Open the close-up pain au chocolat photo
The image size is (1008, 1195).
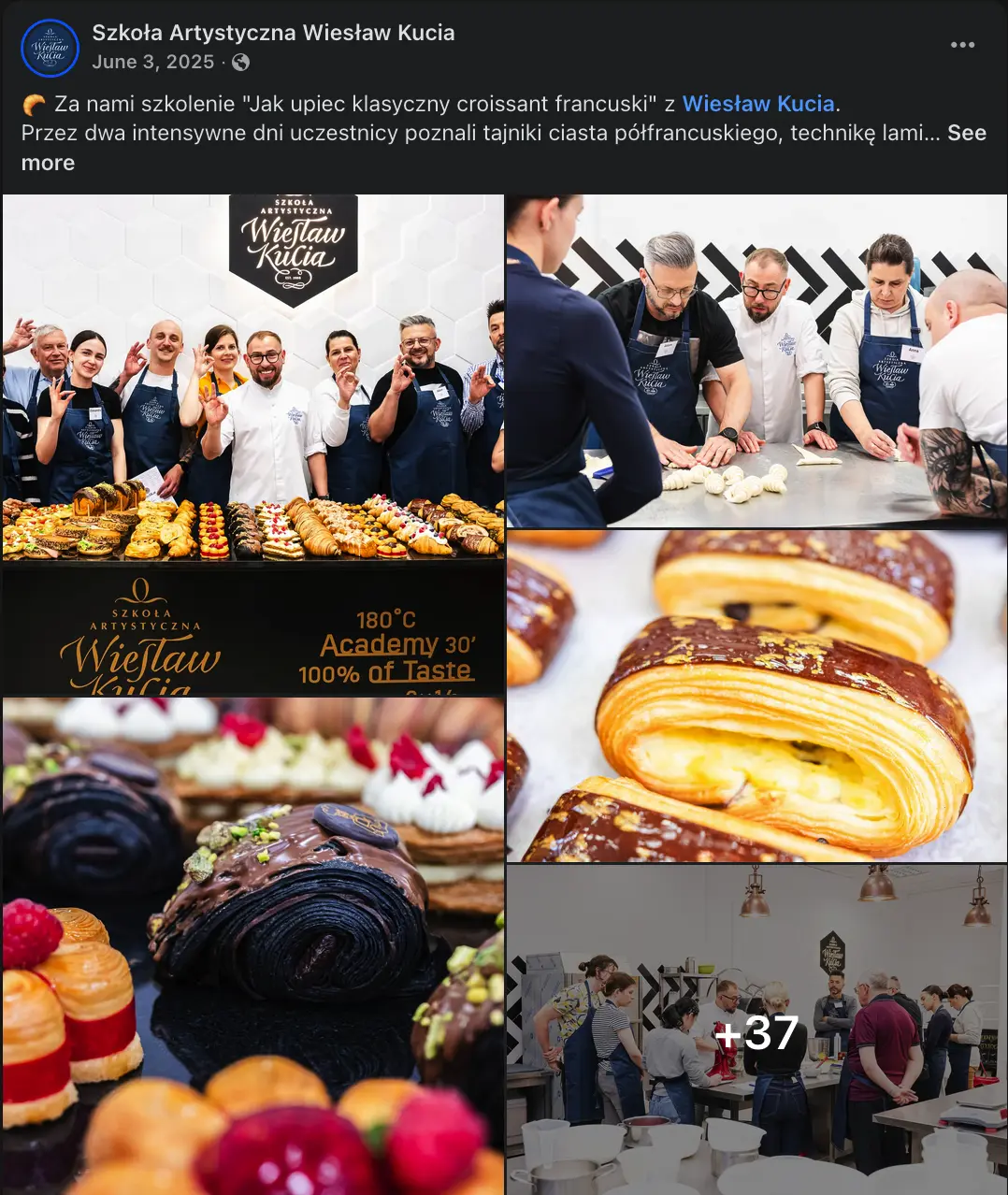[756, 696]
